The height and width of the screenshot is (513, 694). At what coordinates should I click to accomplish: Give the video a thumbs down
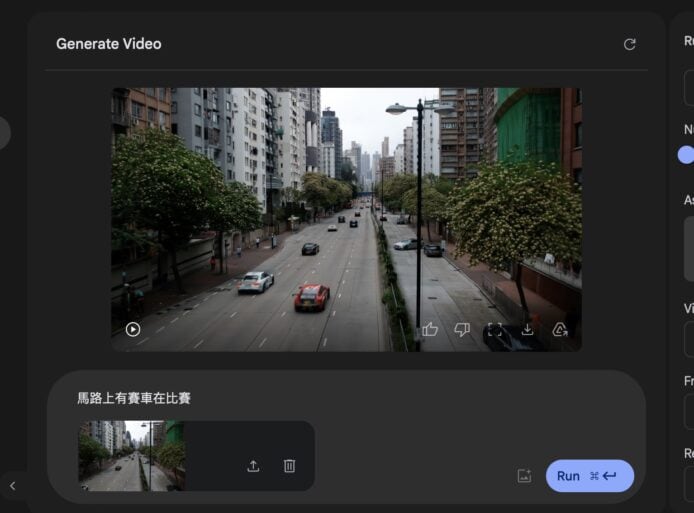point(462,329)
